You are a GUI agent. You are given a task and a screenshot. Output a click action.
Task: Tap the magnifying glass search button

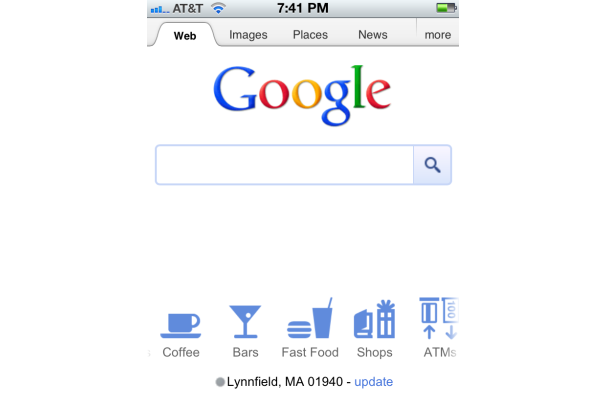(x=432, y=165)
